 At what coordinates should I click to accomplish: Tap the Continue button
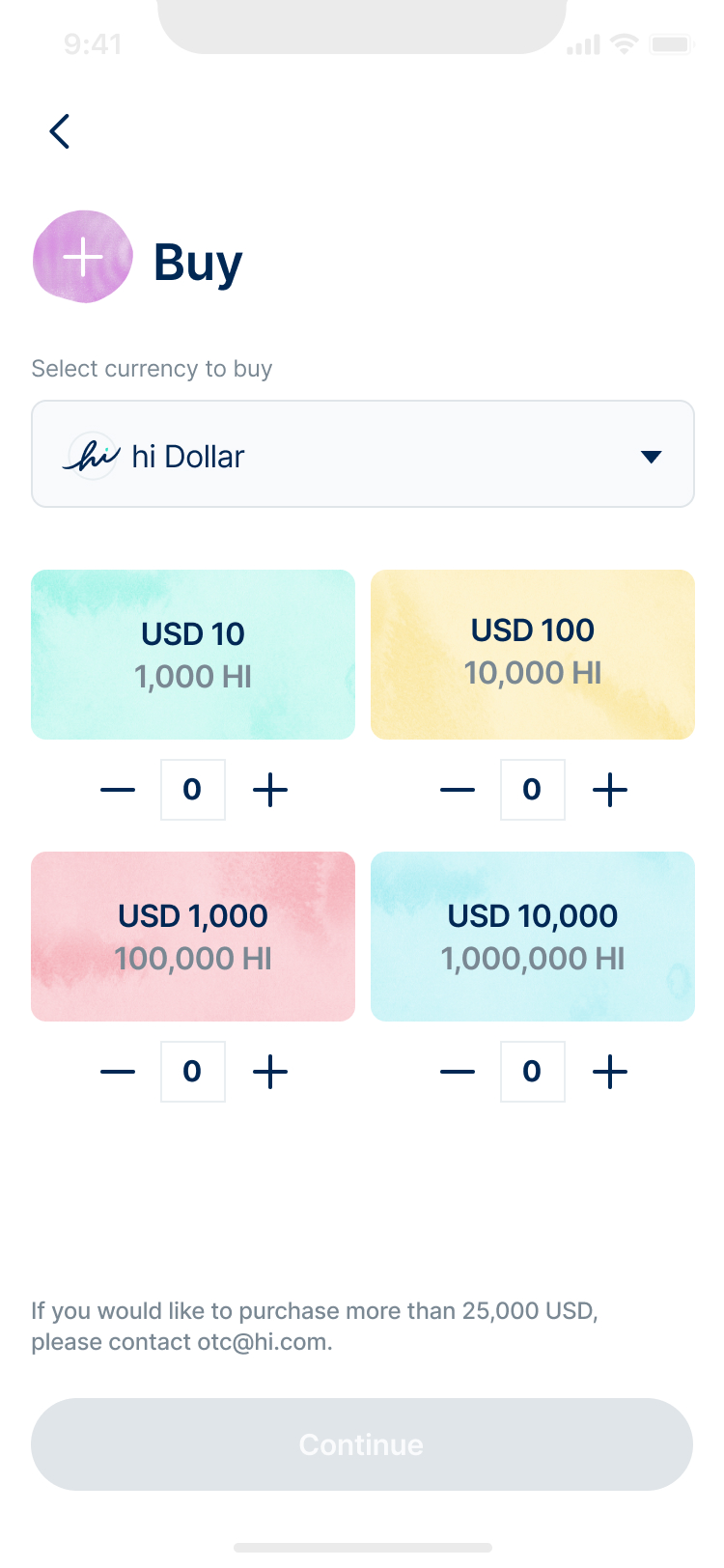tap(362, 1444)
